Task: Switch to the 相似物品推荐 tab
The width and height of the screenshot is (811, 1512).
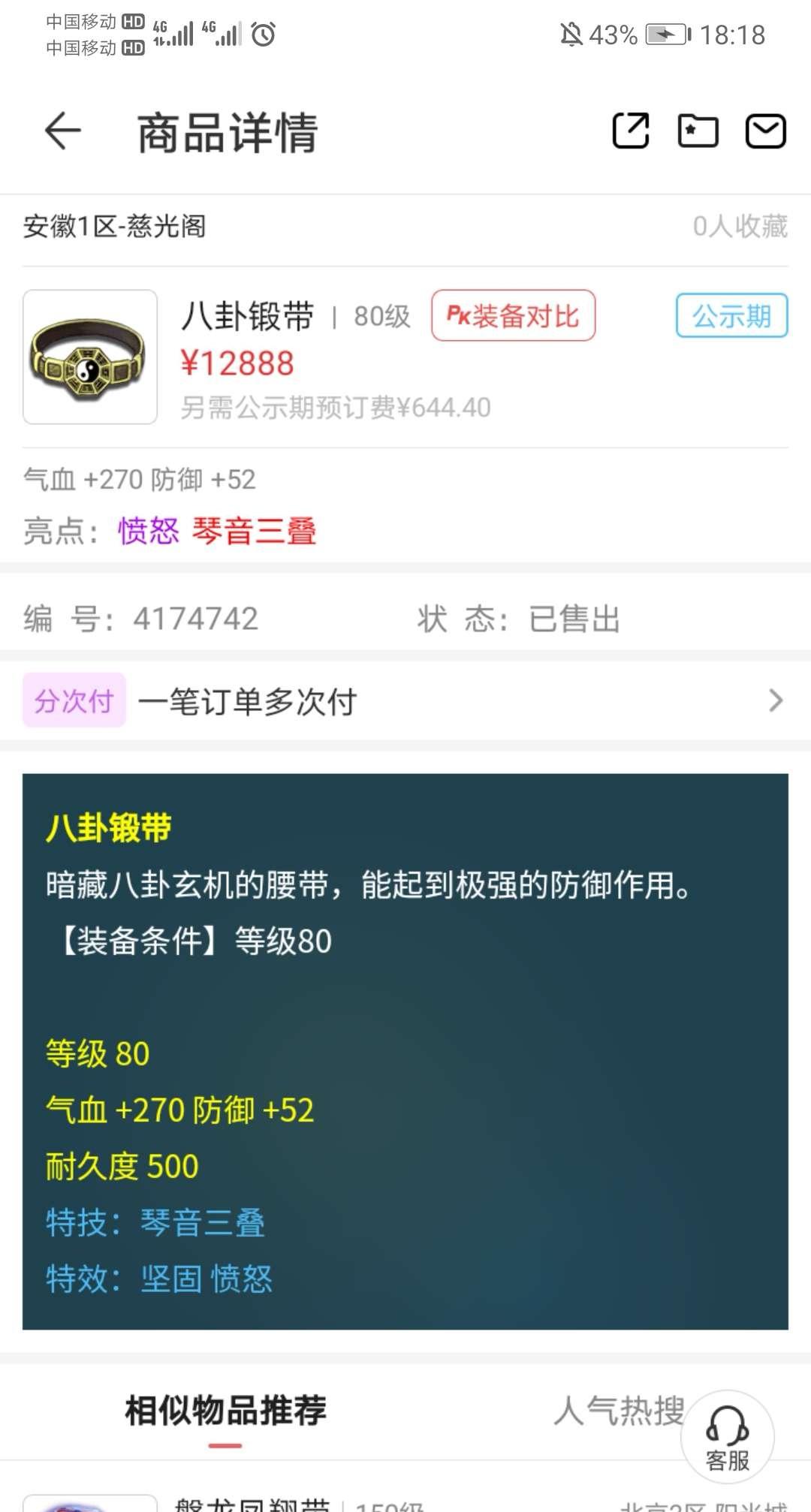Action: click(x=225, y=1411)
